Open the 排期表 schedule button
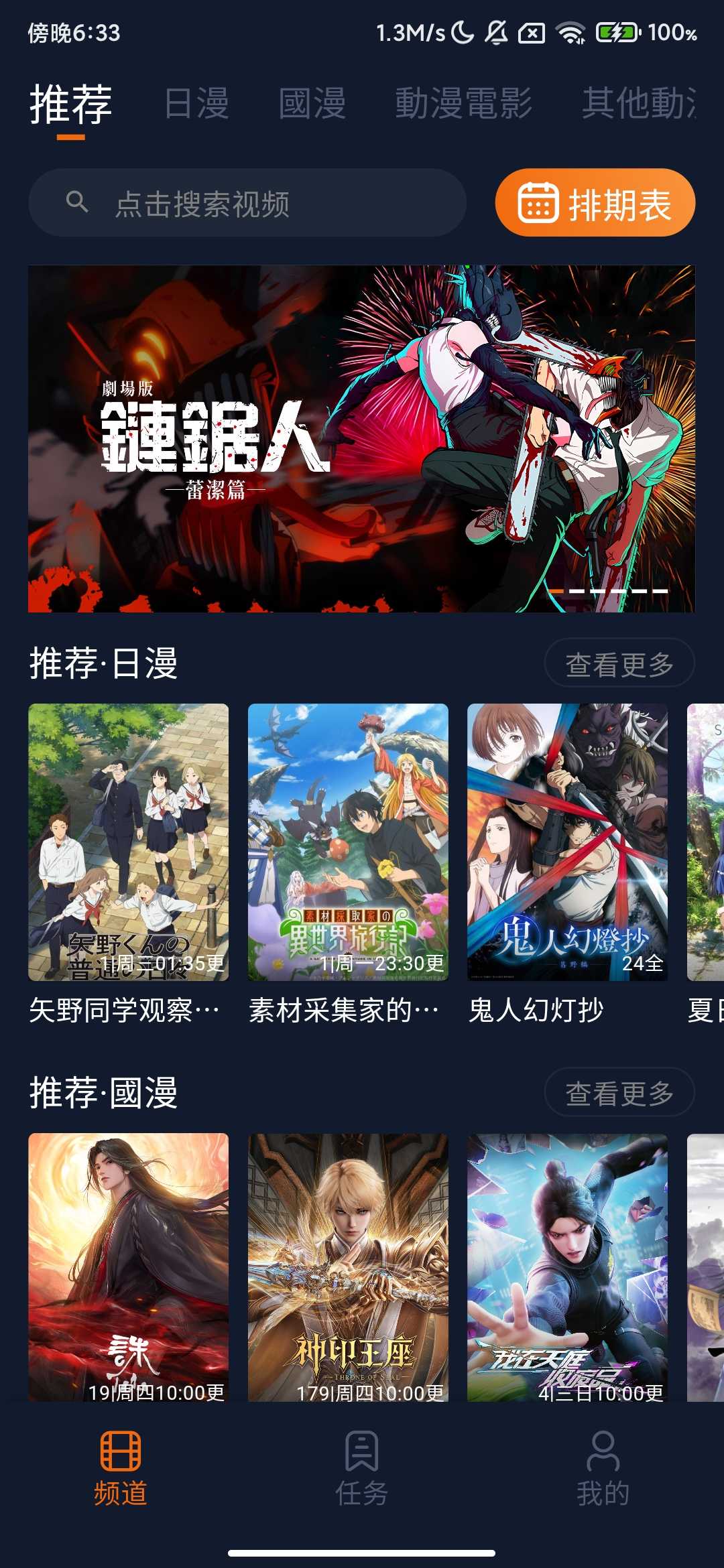The height and width of the screenshot is (1568, 724). click(595, 203)
